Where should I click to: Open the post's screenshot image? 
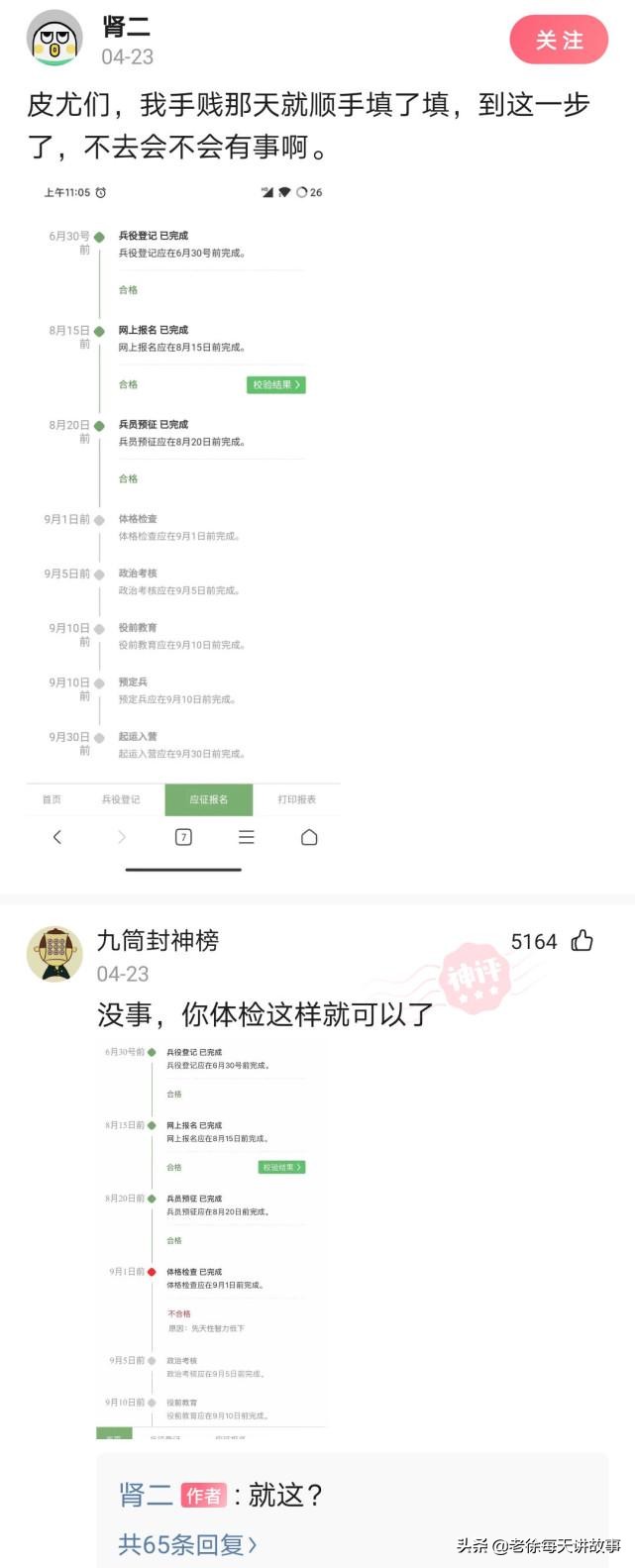[183, 525]
